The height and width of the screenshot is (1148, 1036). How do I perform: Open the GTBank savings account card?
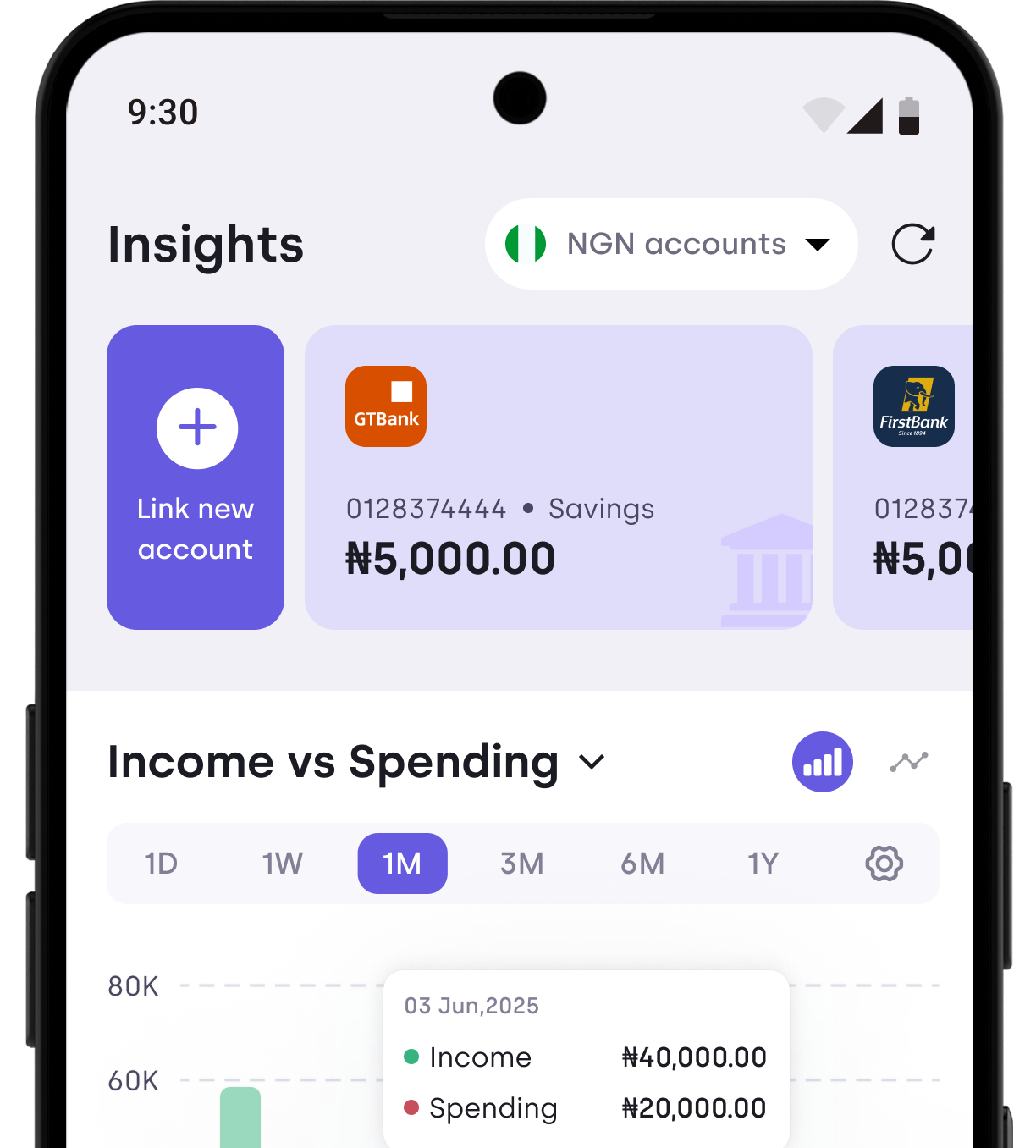tap(558, 477)
